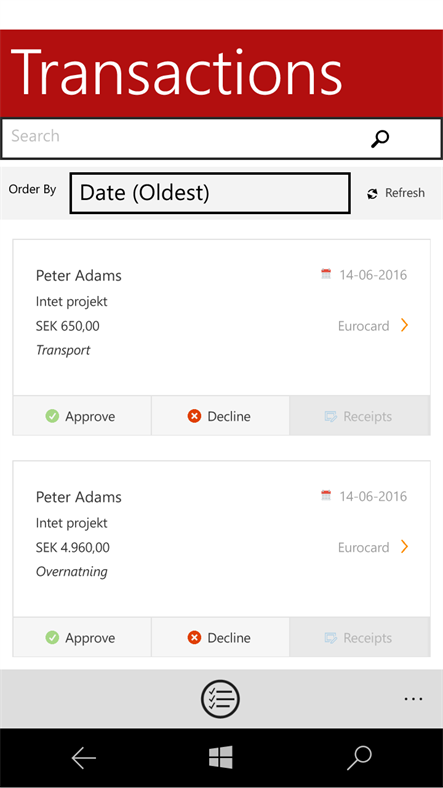This screenshot has width=443, height=788.
Task: Tap the Windows home button
Action: tap(221, 757)
